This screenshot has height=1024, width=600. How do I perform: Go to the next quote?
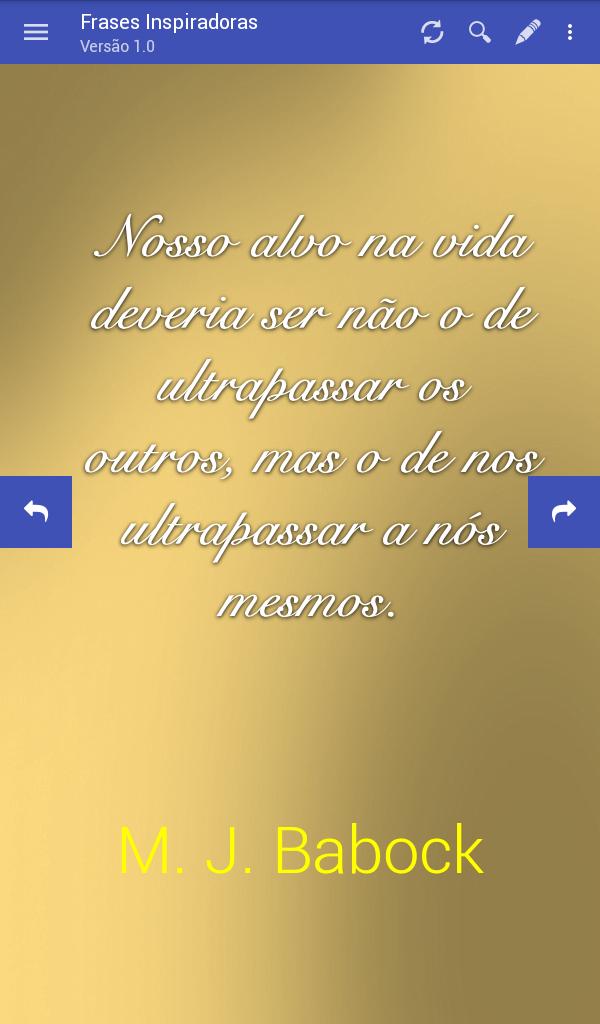coord(564,512)
